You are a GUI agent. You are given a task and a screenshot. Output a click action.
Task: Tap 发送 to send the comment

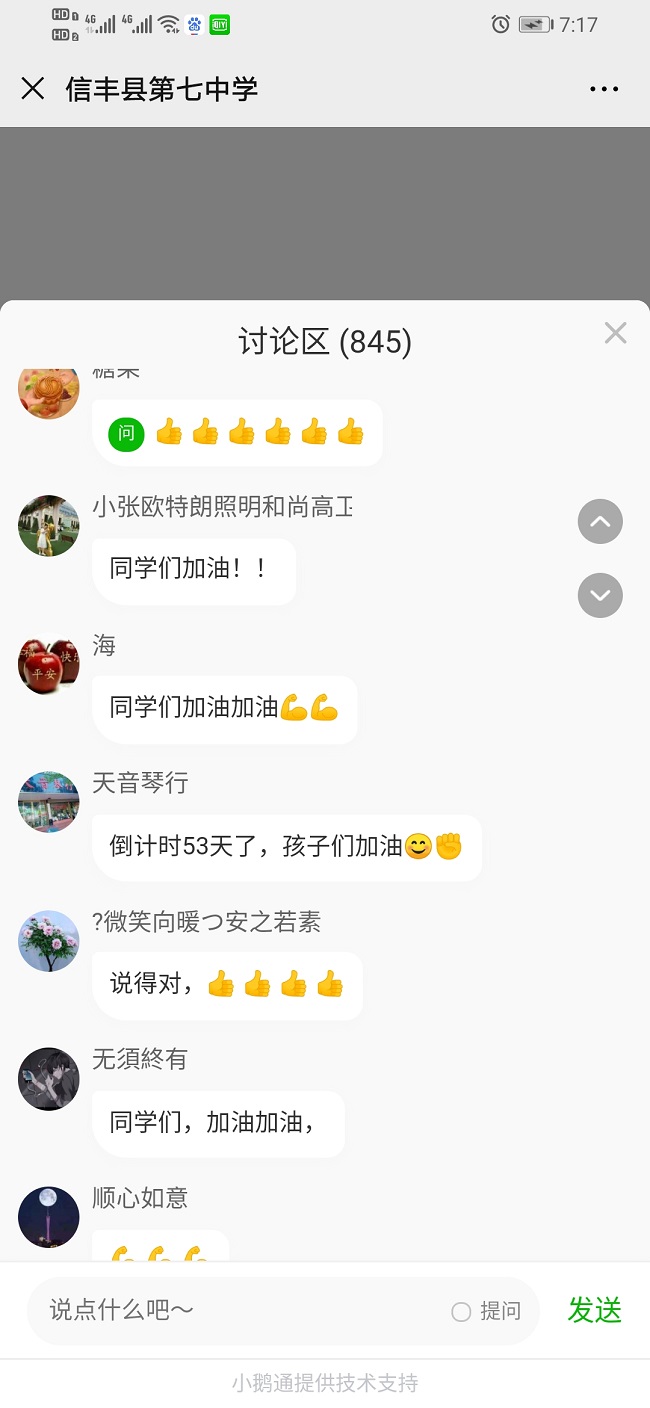(595, 1310)
